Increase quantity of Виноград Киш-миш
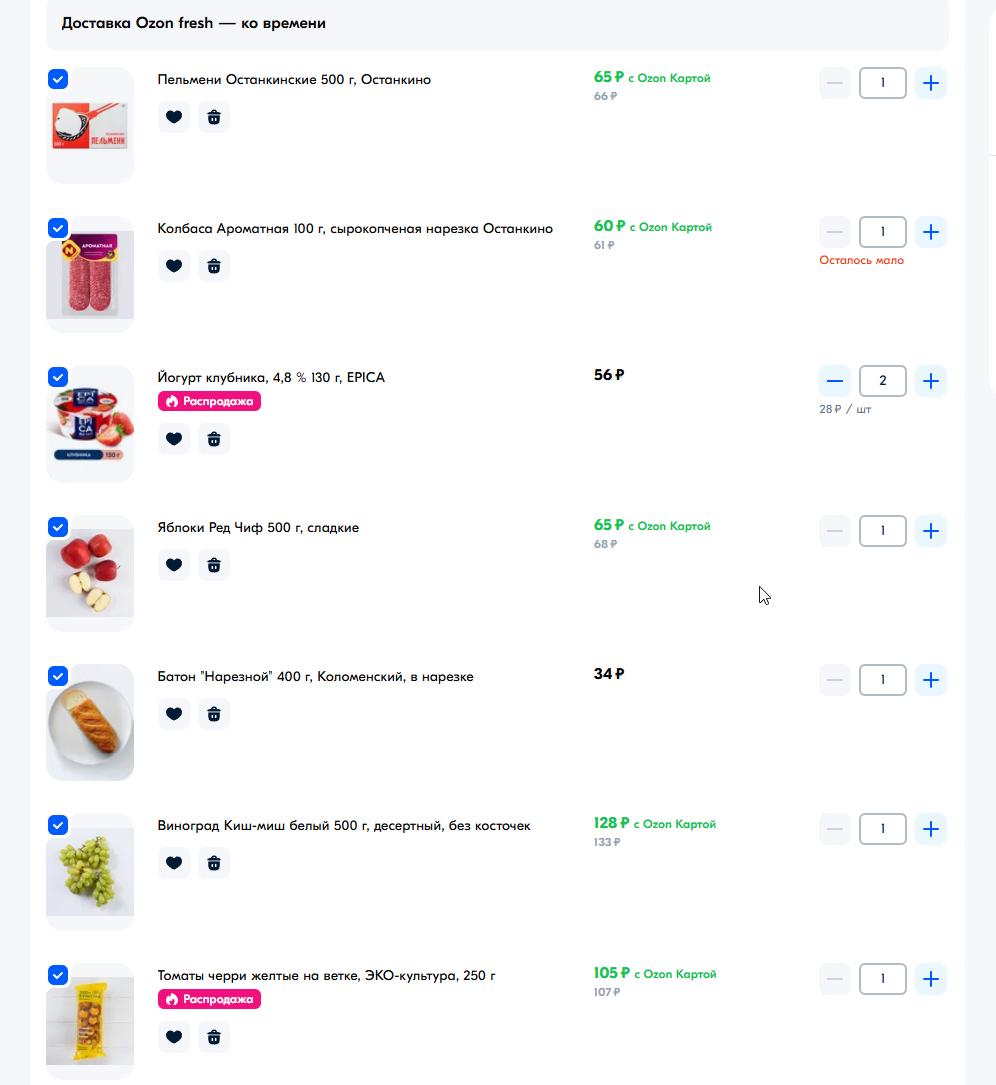 (x=931, y=829)
